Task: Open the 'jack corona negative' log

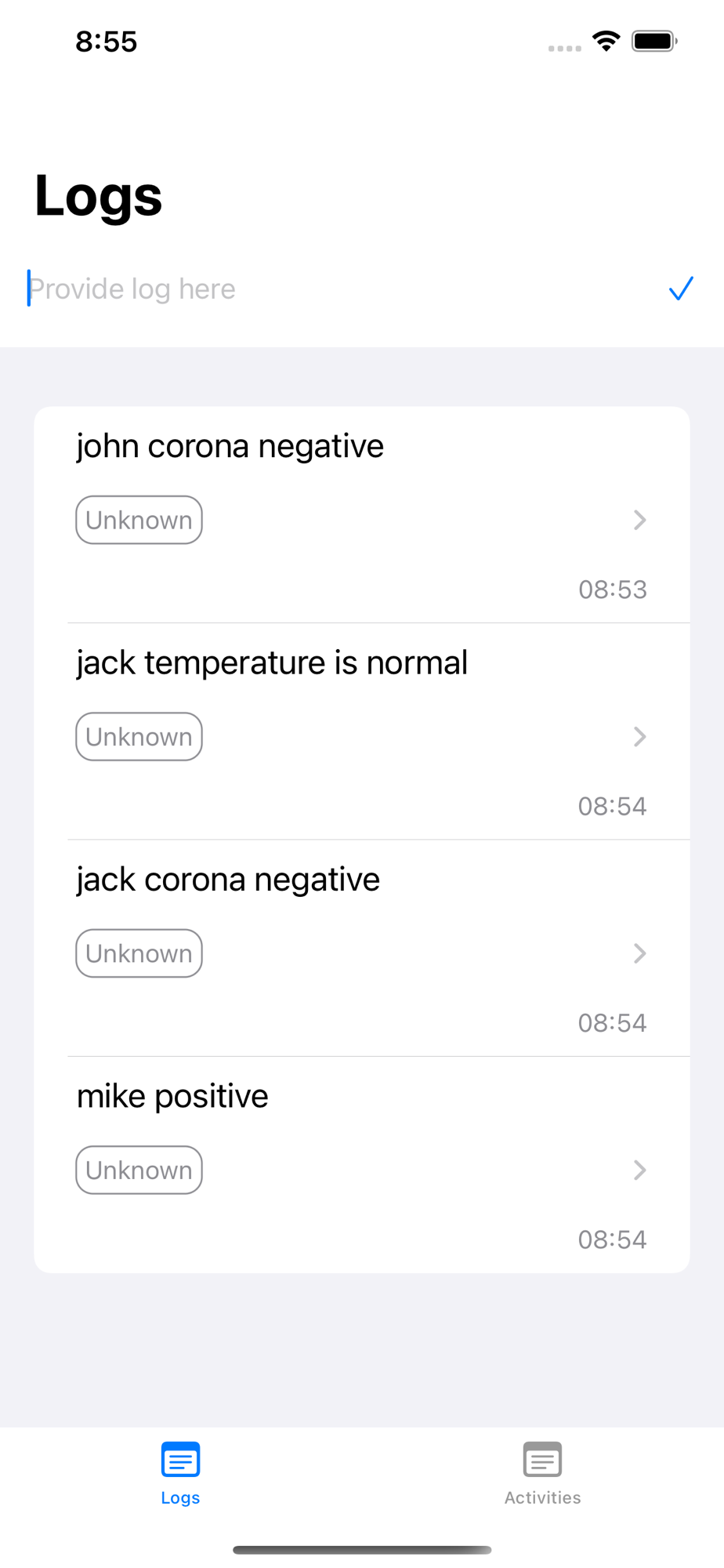Action: [362, 948]
